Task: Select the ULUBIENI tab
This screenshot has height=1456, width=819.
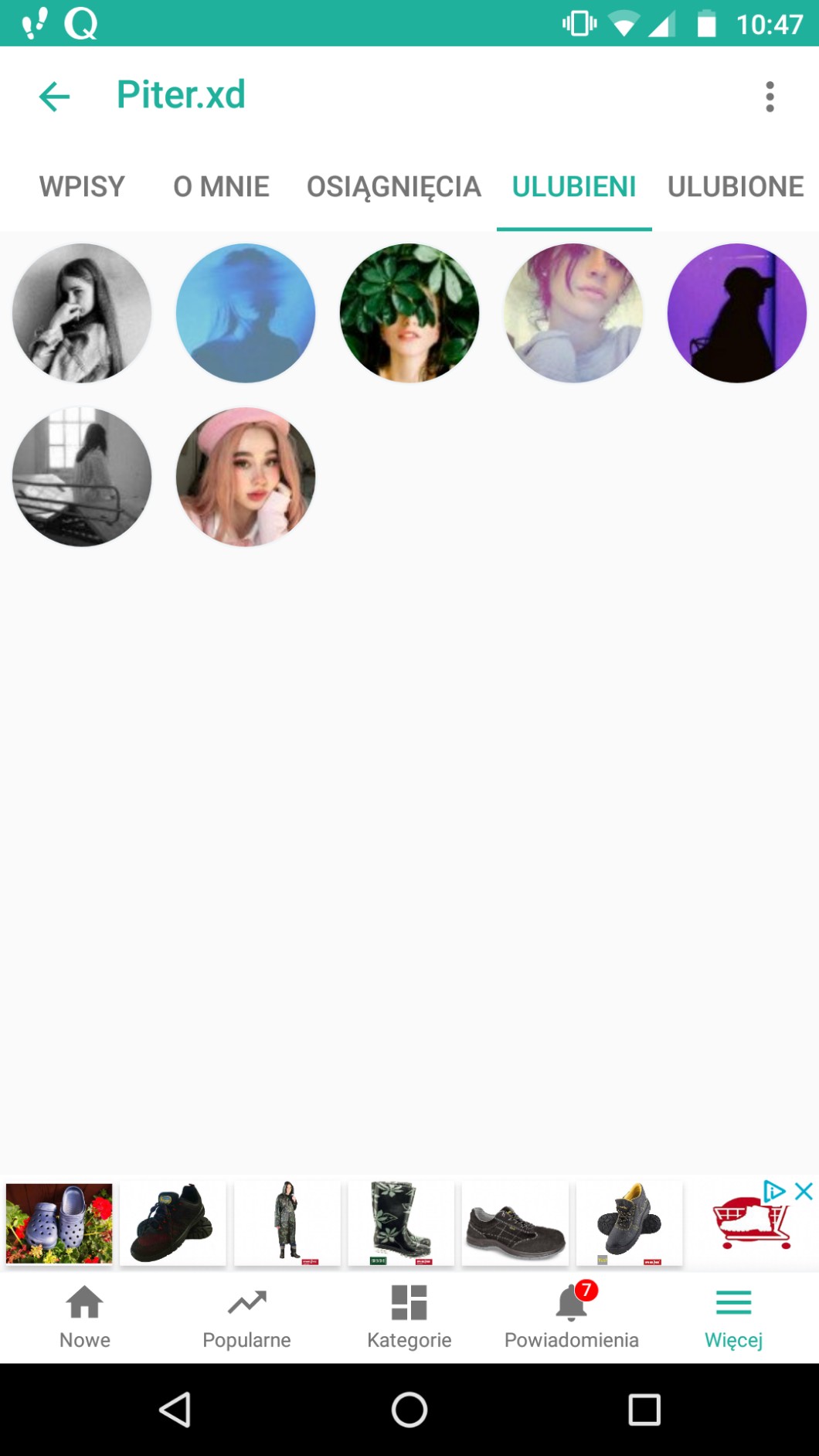Action: point(574,186)
